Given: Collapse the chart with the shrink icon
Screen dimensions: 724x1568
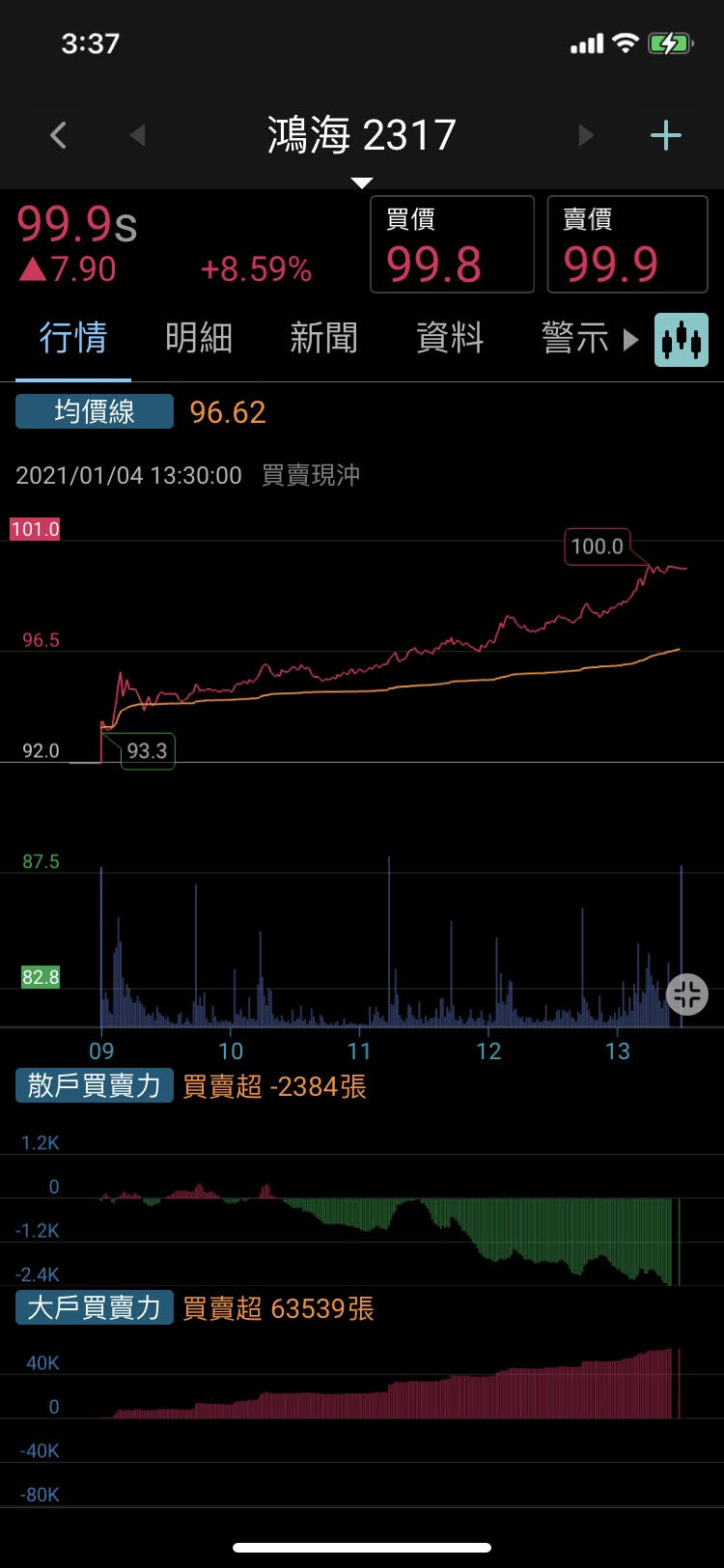Looking at the screenshot, I should coord(687,994).
